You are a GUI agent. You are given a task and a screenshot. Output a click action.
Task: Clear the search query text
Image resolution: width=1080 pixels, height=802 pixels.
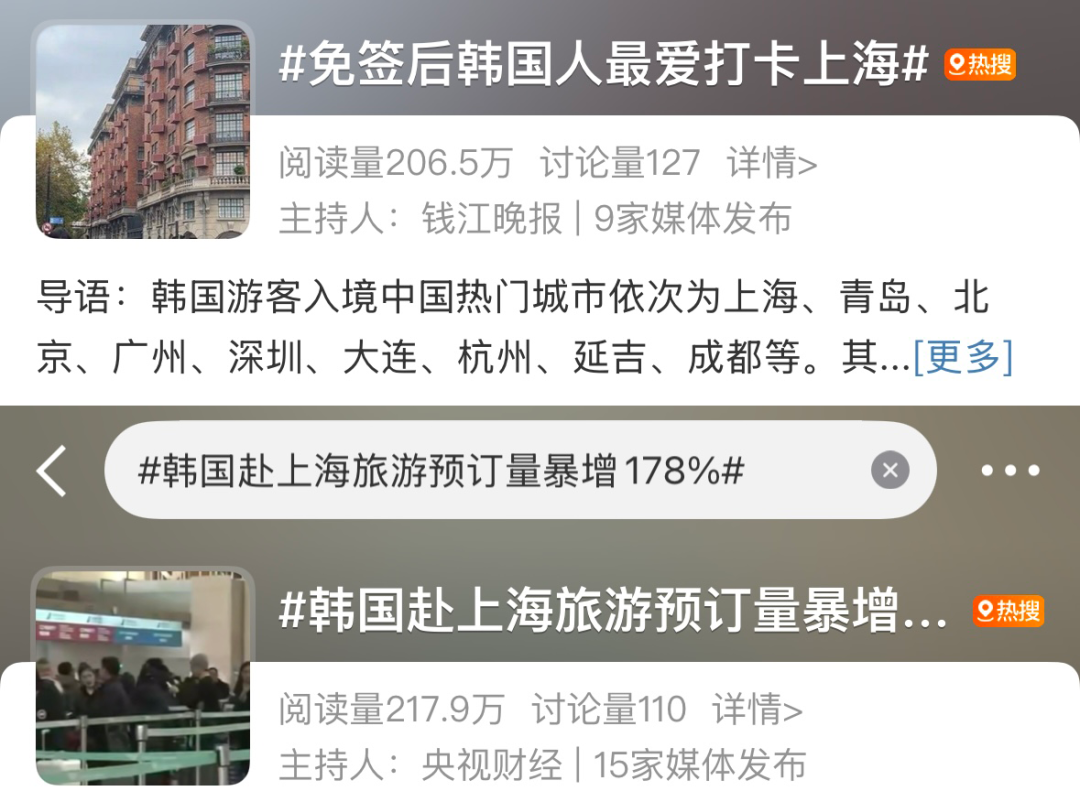889,469
